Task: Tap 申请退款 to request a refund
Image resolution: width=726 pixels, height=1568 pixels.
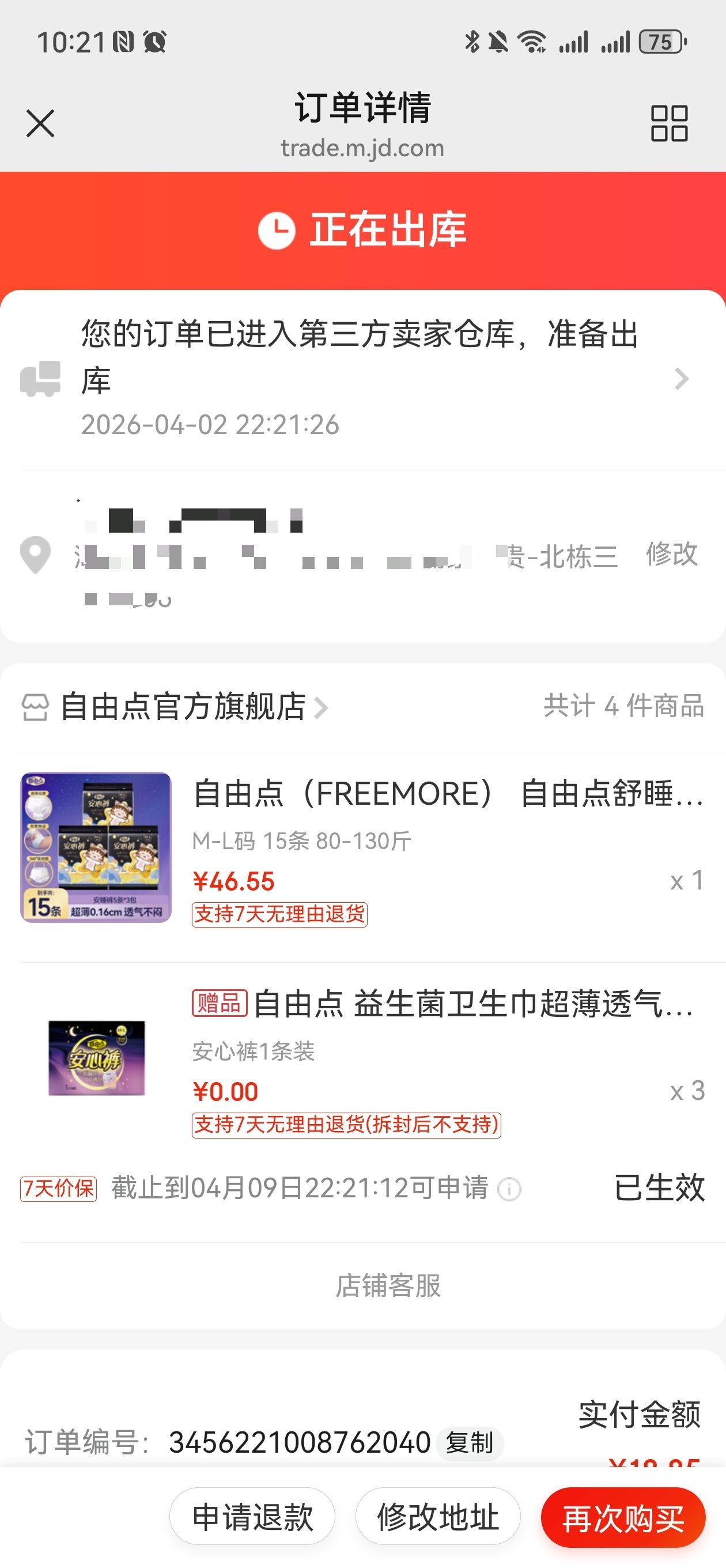Action: [x=252, y=1516]
